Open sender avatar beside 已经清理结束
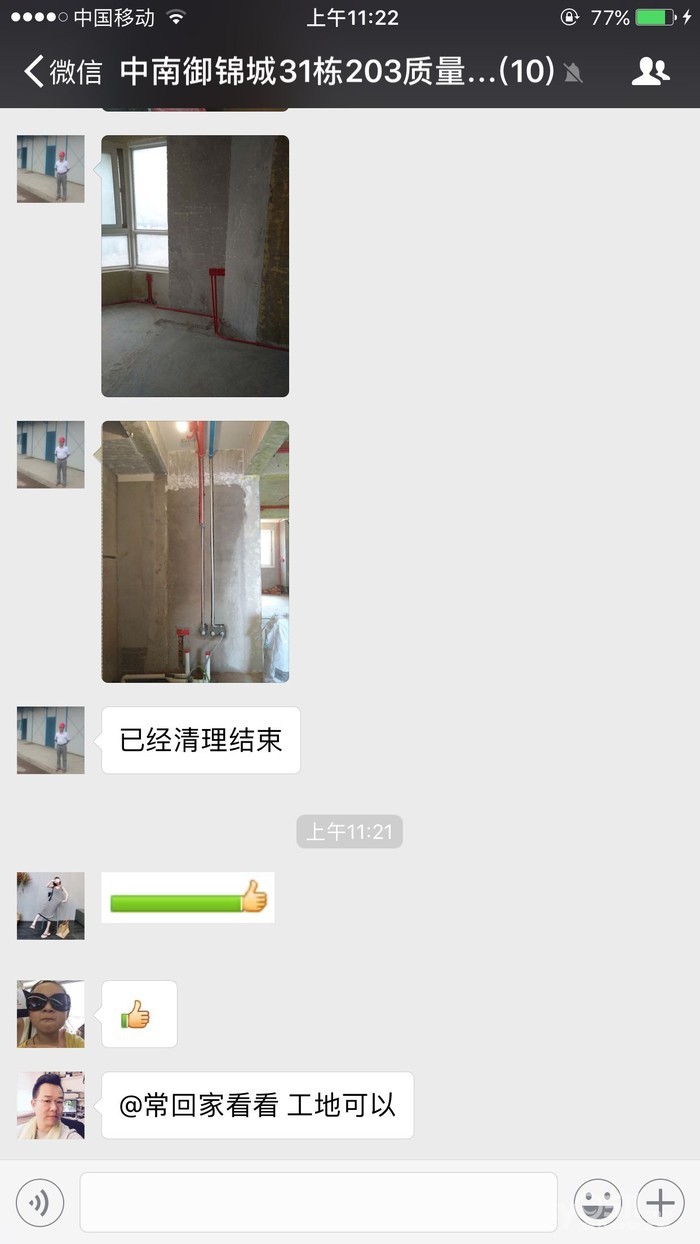The image size is (700, 1244). point(51,740)
